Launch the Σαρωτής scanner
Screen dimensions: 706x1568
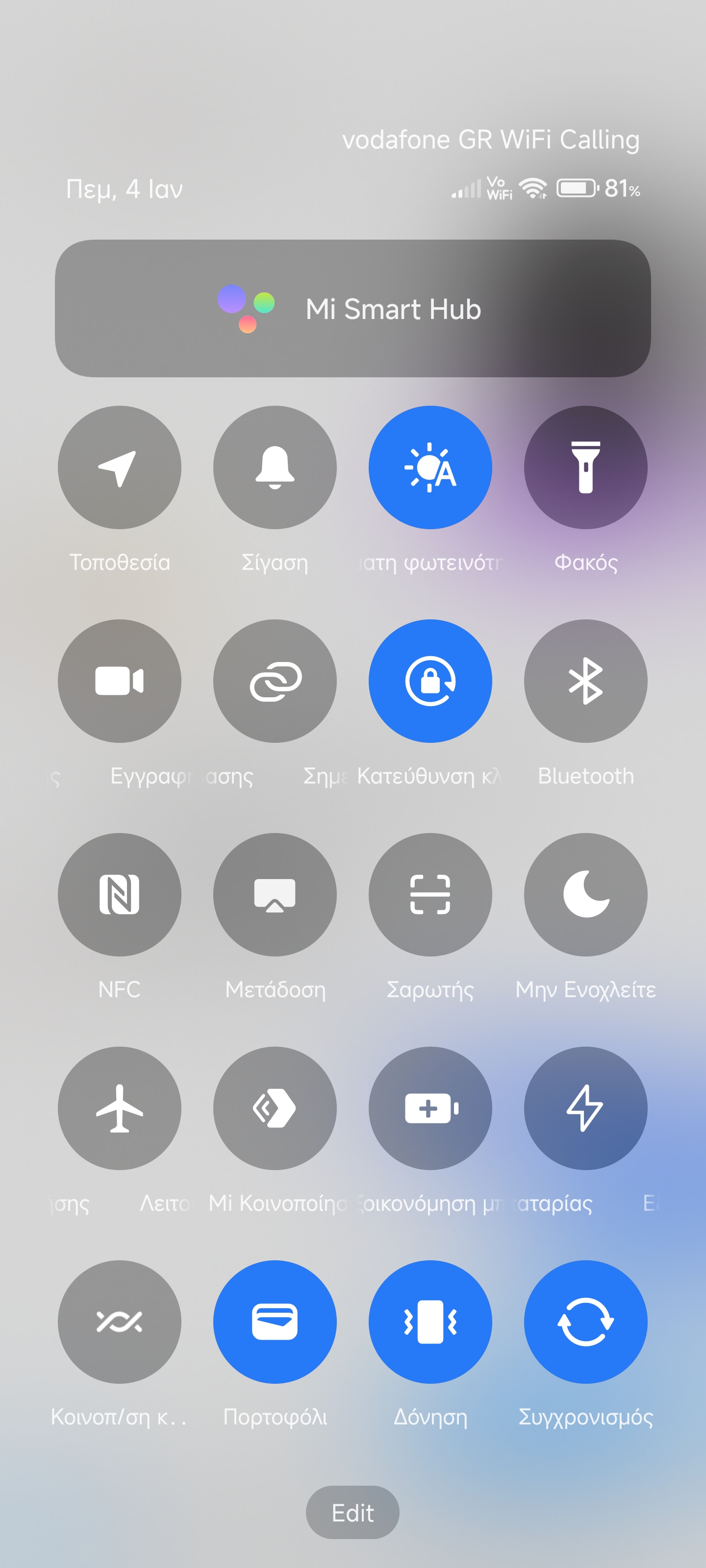(x=430, y=895)
